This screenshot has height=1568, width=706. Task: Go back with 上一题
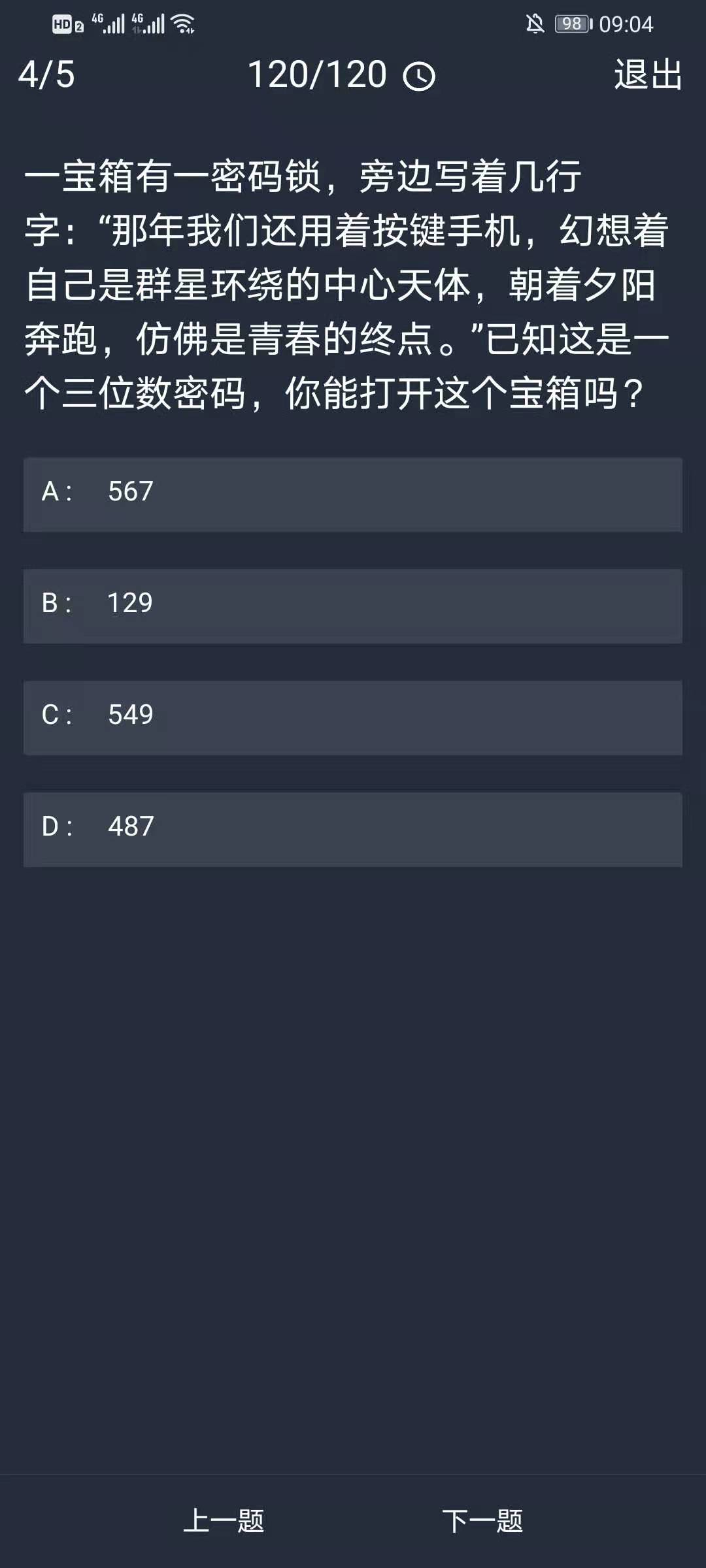(224, 1521)
